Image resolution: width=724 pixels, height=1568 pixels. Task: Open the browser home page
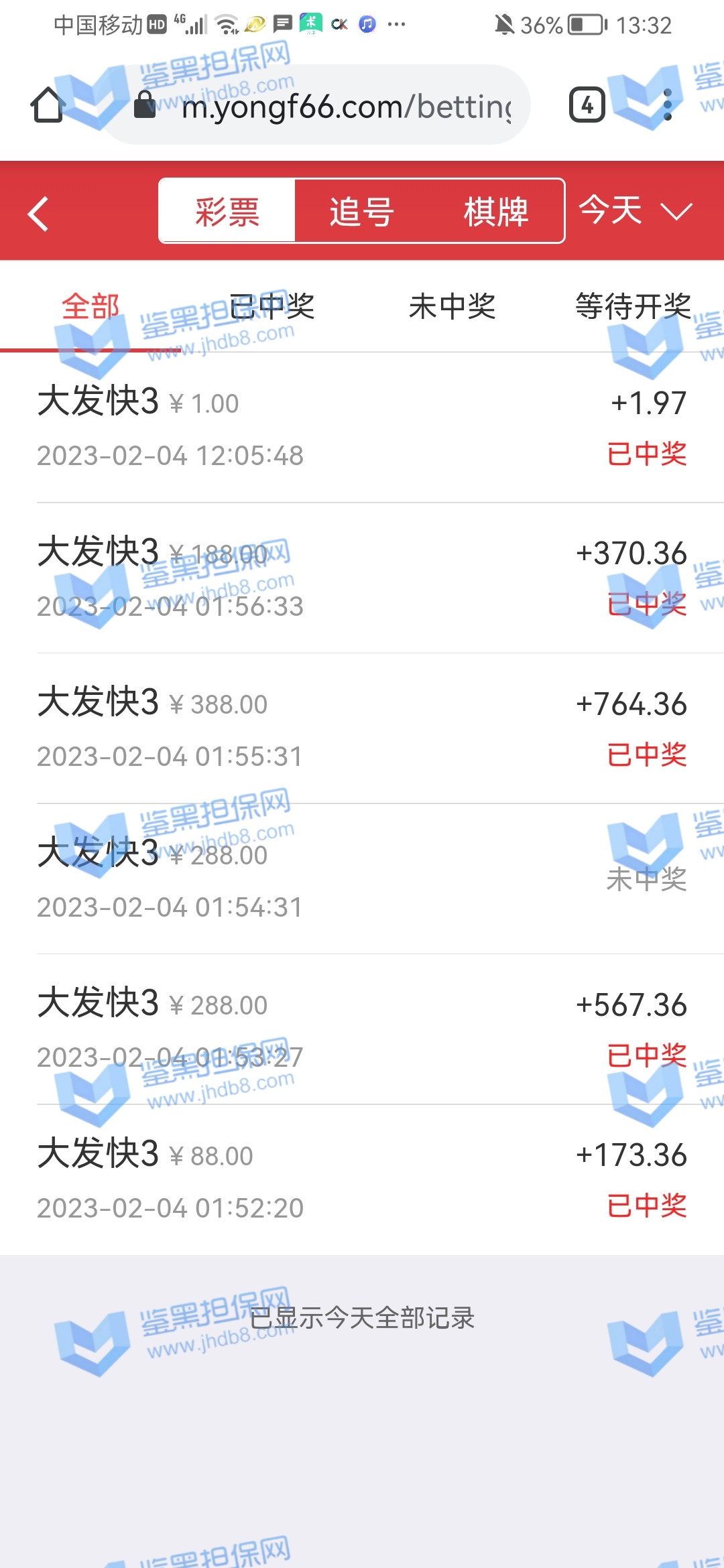[48, 105]
